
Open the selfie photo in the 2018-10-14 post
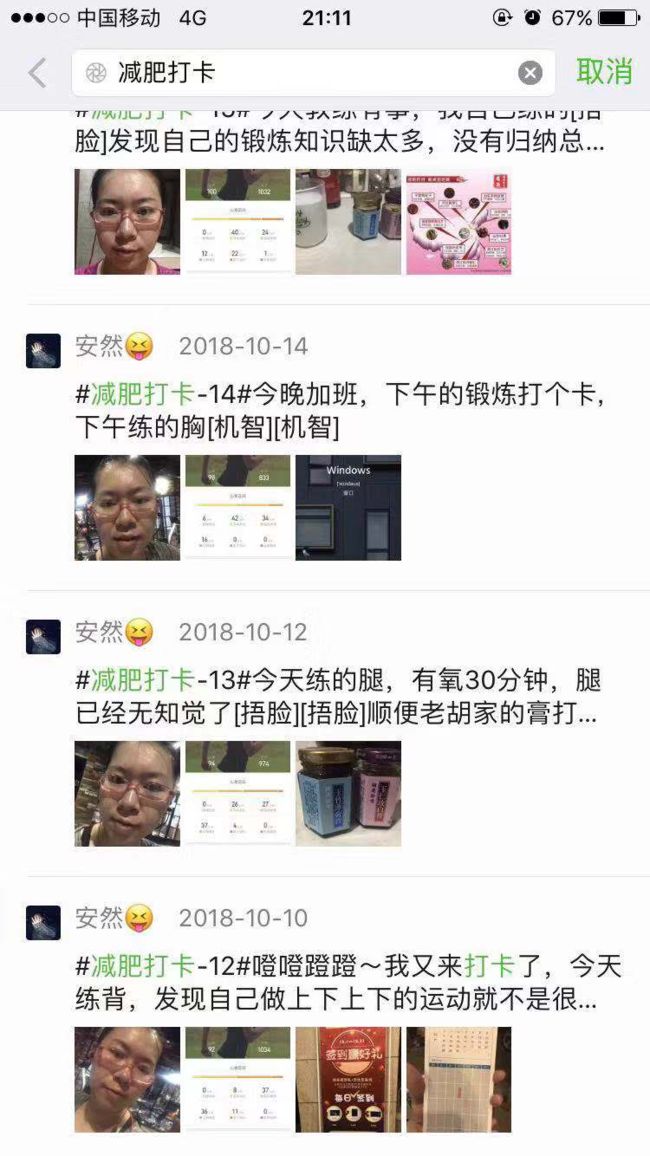tap(127, 508)
